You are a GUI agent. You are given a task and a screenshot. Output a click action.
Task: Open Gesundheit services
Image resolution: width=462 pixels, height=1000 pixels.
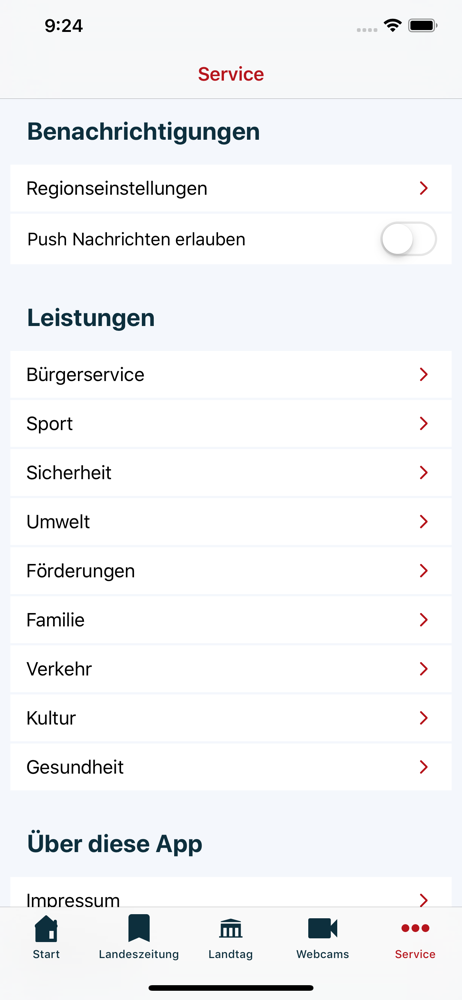click(x=231, y=767)
